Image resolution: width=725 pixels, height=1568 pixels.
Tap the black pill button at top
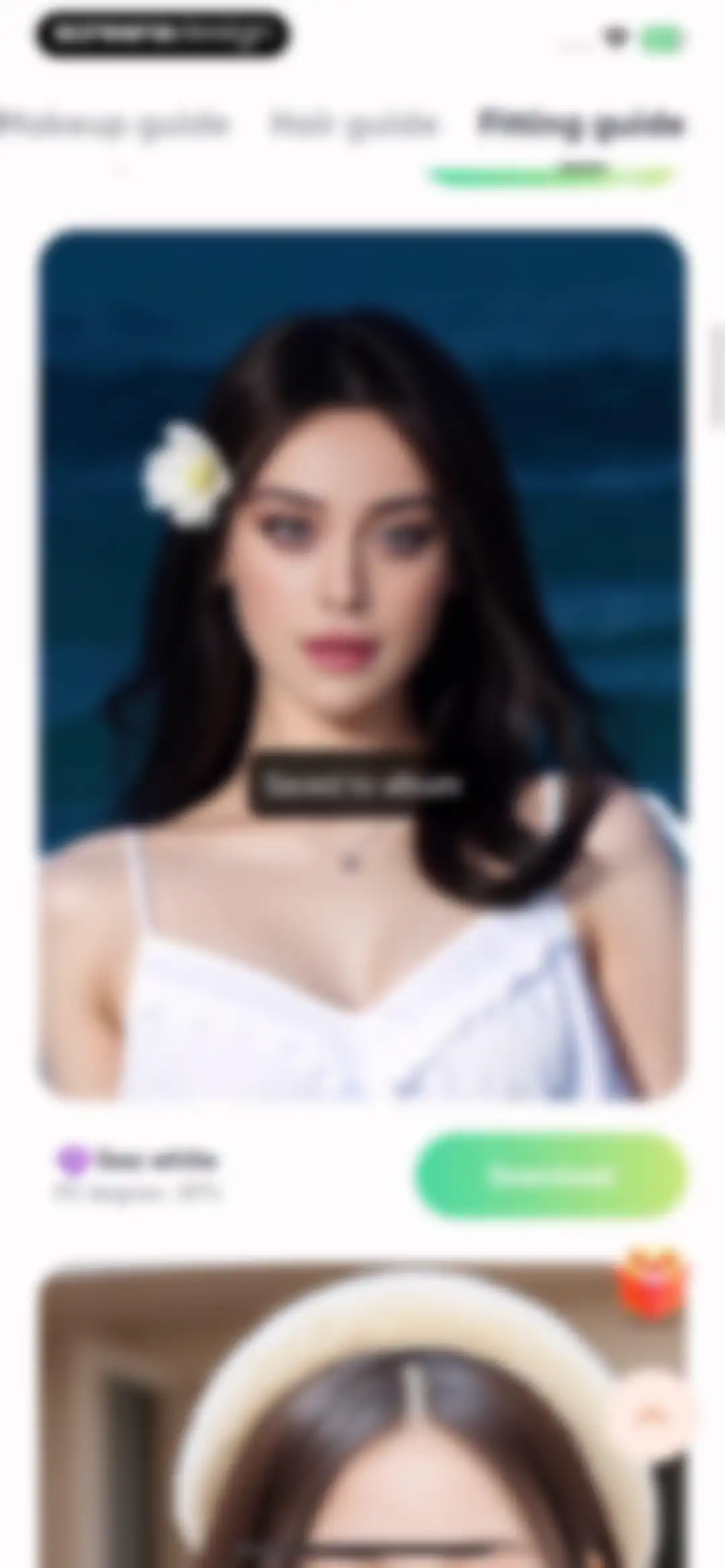coord(162,35)
